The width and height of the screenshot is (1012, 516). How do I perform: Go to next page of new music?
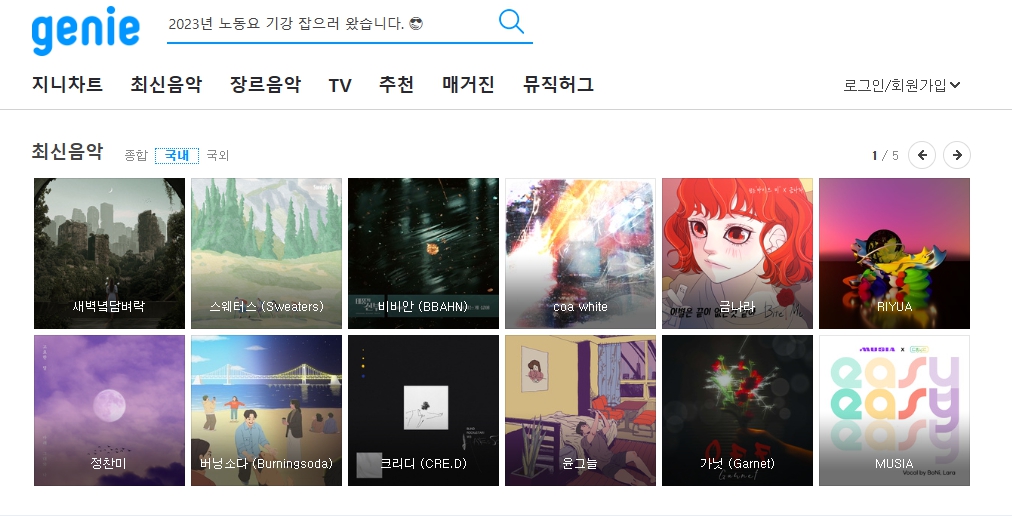tap(957, 155)
